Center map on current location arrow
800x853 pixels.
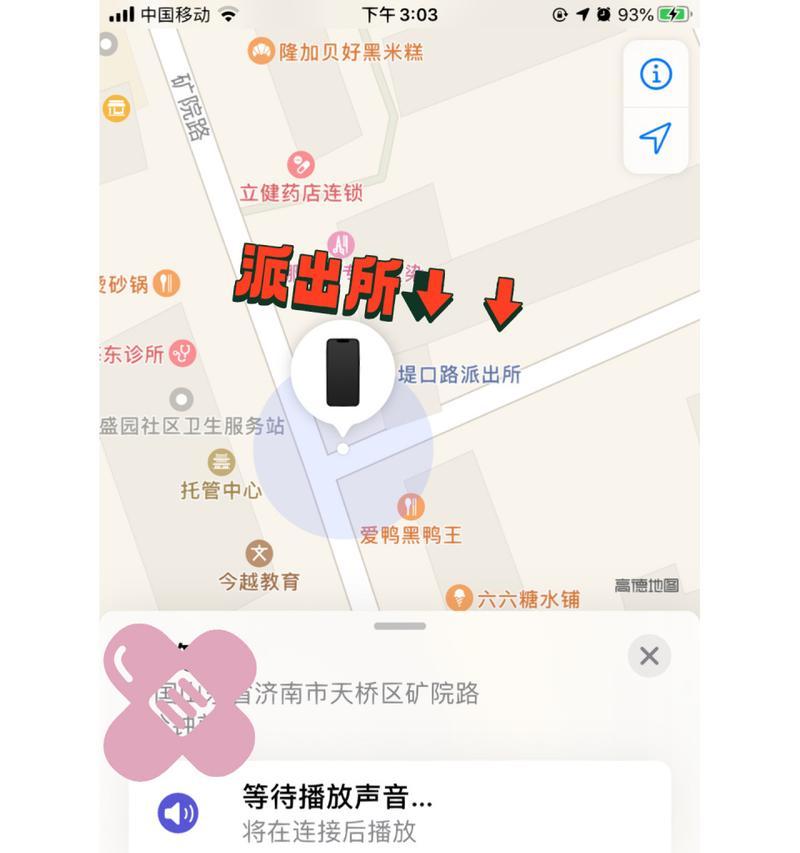tap(656, 139)
